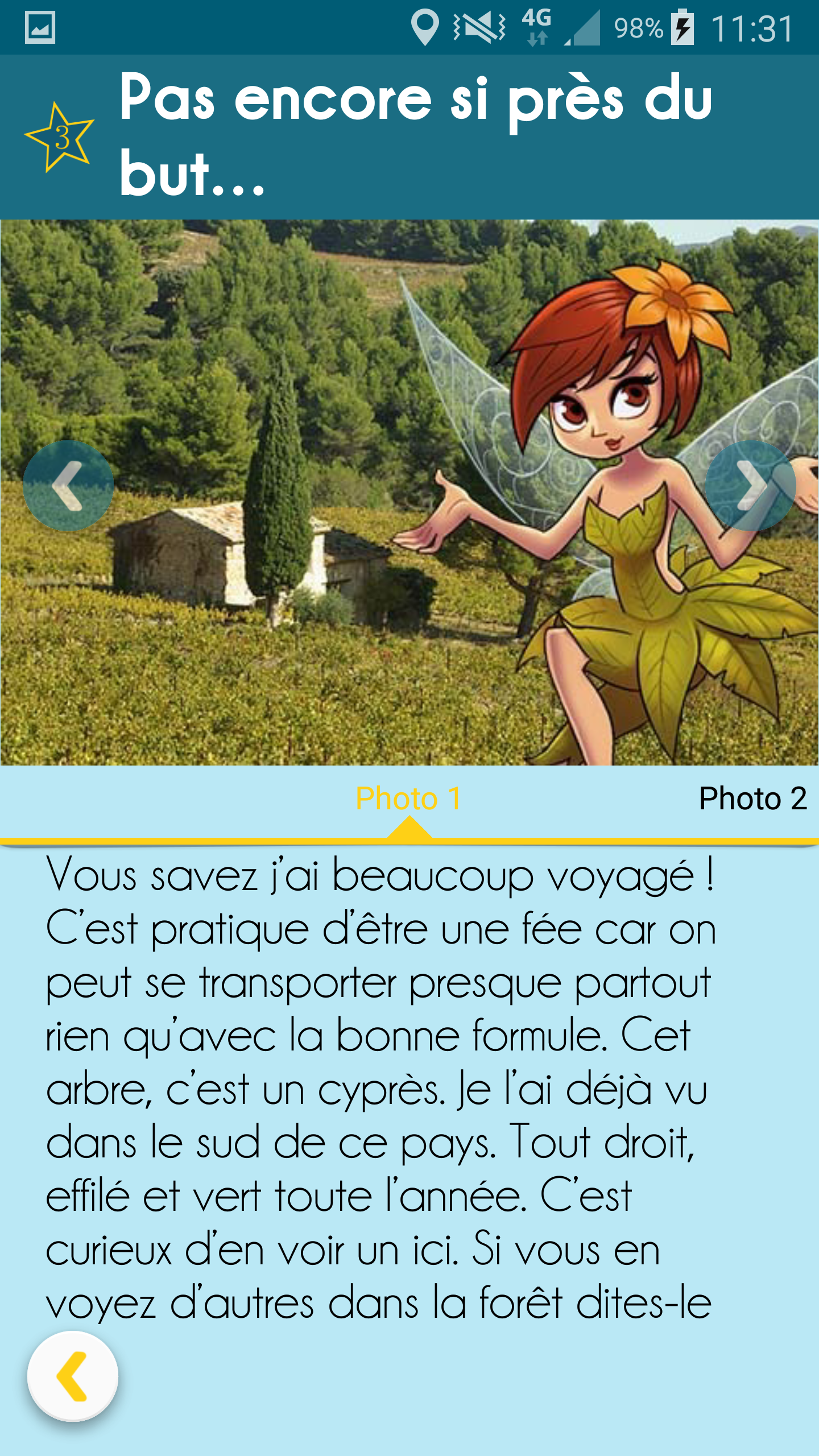This screenshot has height=1456, width=819.
Task: Switch to the Photo 2 tab
Action: click(752, 799)
